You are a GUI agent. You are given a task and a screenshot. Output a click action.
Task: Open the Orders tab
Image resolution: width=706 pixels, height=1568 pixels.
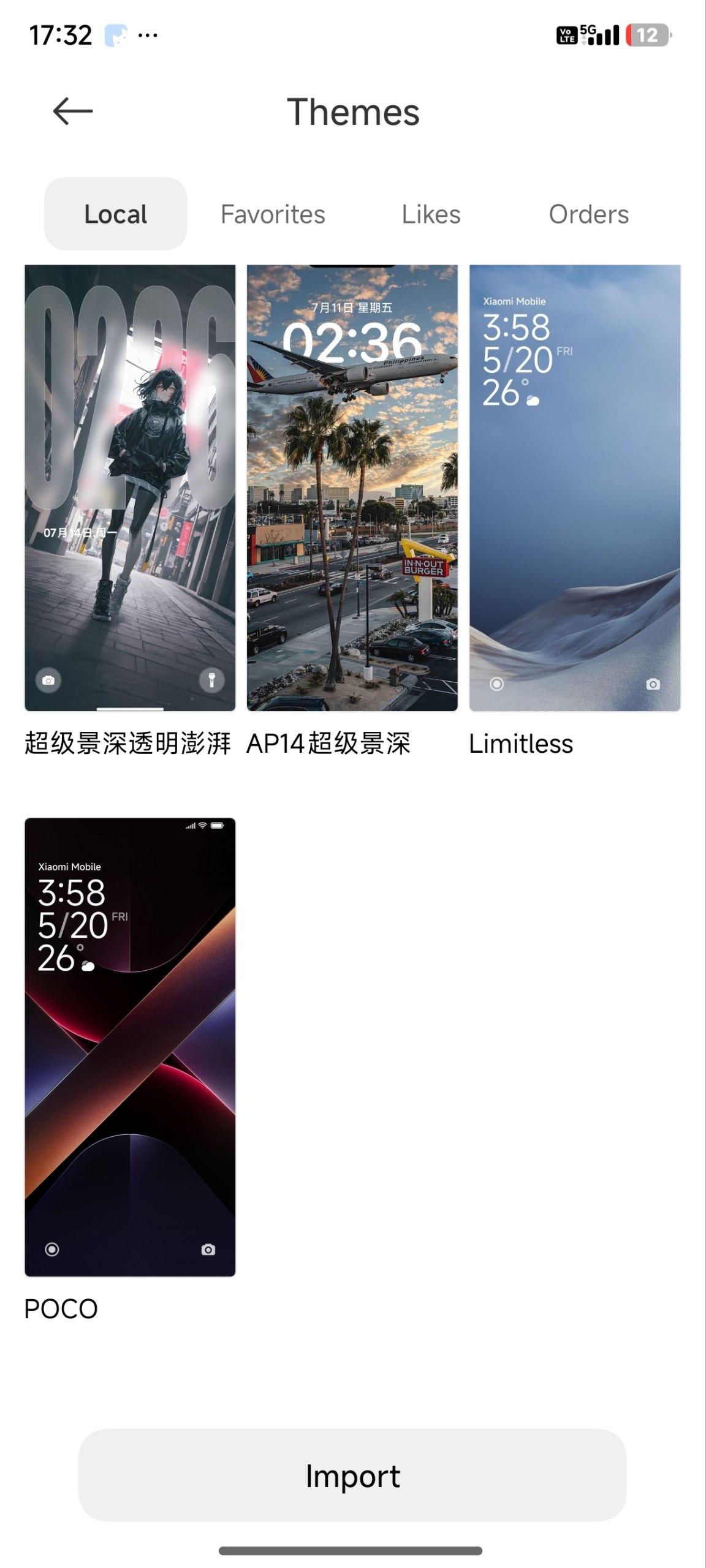tap(588, 214)
